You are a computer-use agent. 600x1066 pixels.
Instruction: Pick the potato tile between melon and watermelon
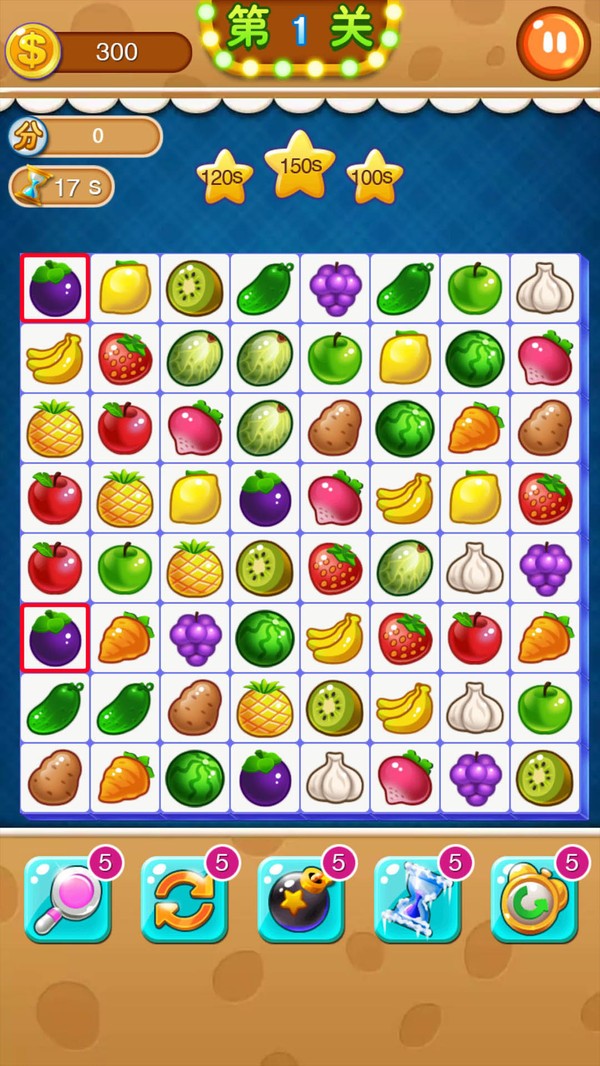[x=335, y=428]
